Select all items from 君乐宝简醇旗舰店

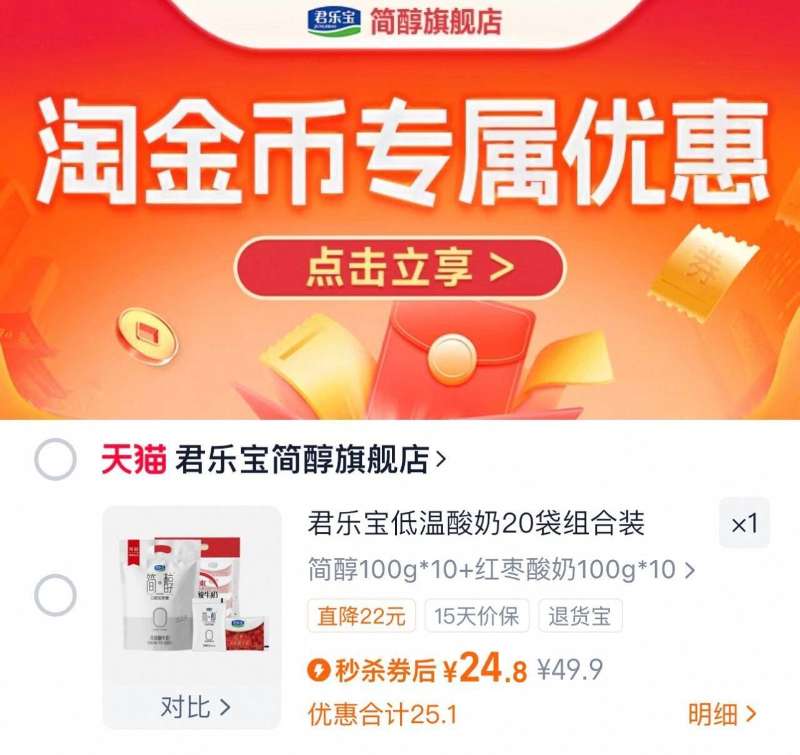click(55, 460)
